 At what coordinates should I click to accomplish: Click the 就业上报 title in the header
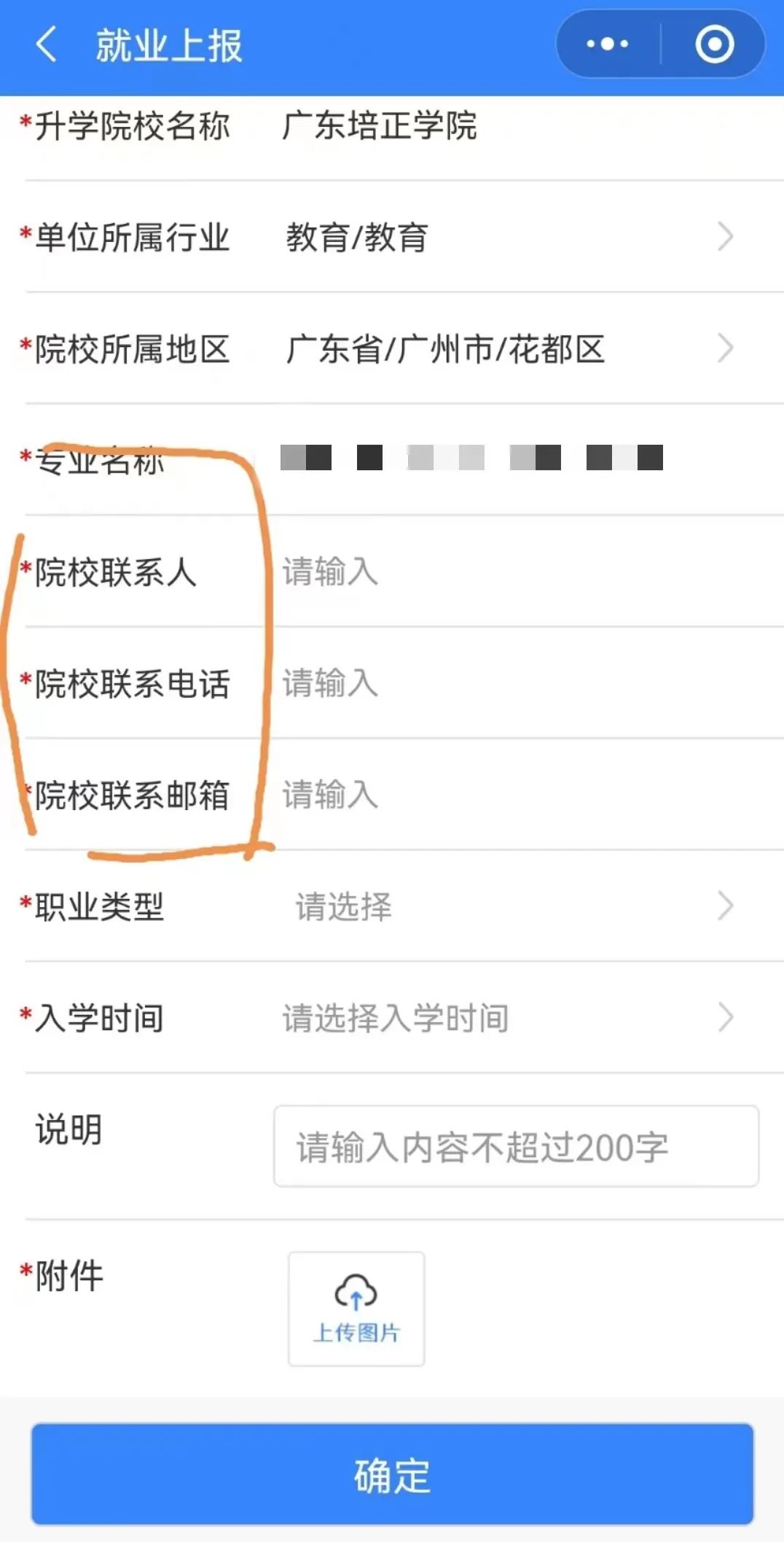coord(166,44)
